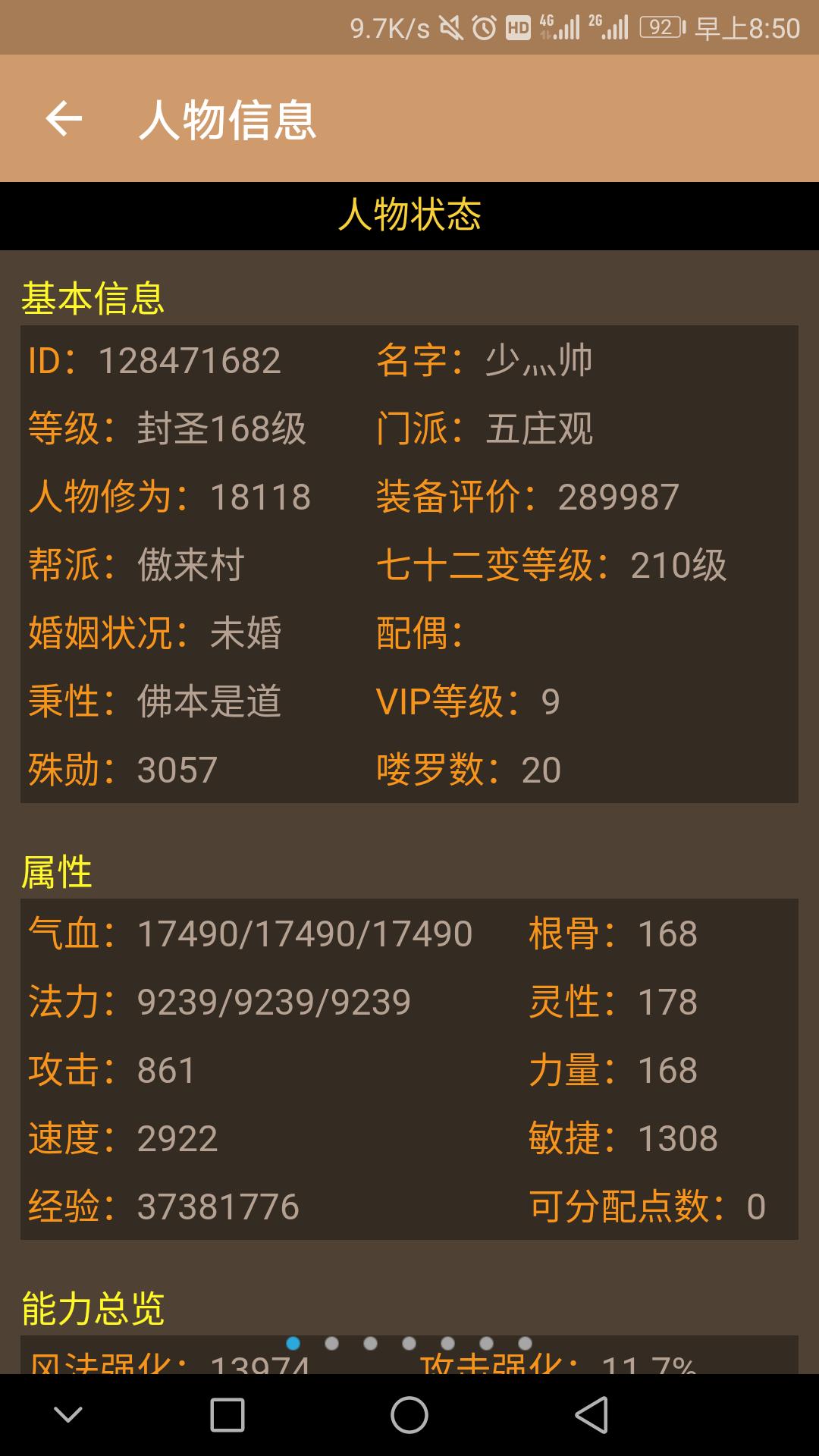Hide navigation bar using down chevron

68,1415
